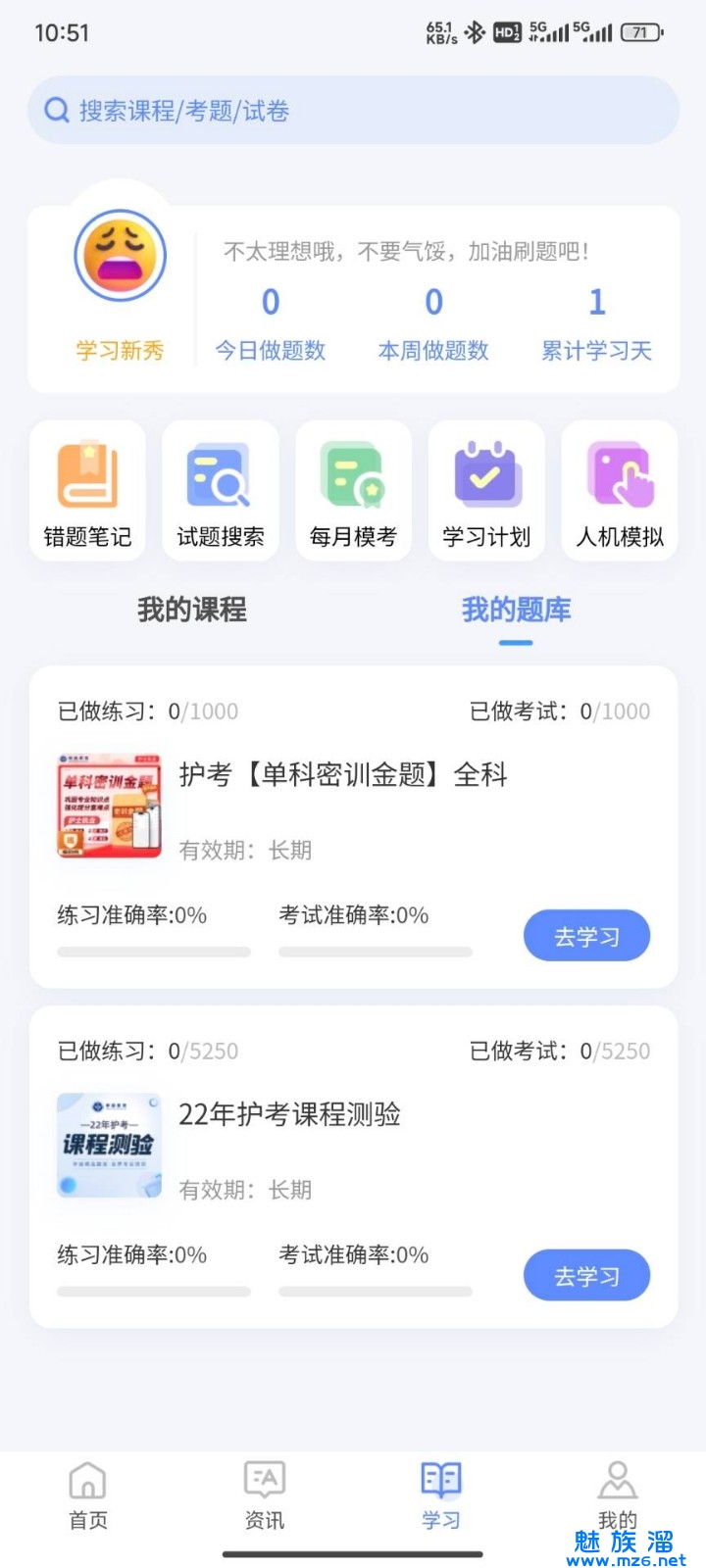Select the 学习 bottom tab

[441, 1494]
